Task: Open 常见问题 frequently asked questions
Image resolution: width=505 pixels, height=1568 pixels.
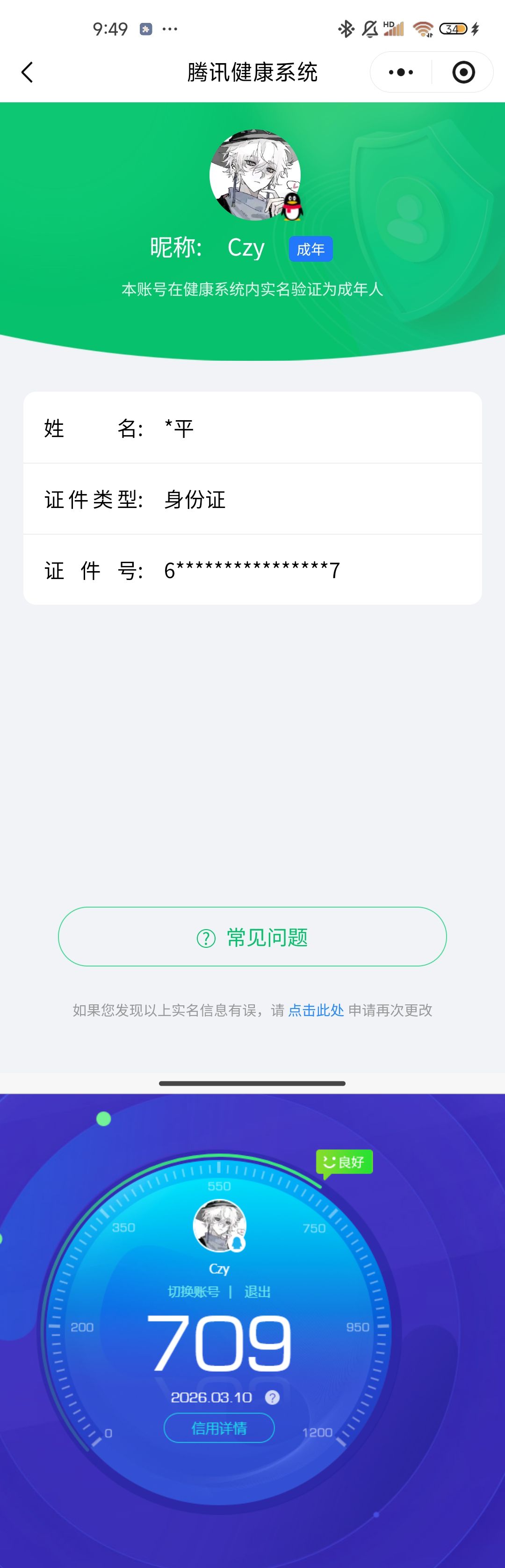Action: coord(252,937)
